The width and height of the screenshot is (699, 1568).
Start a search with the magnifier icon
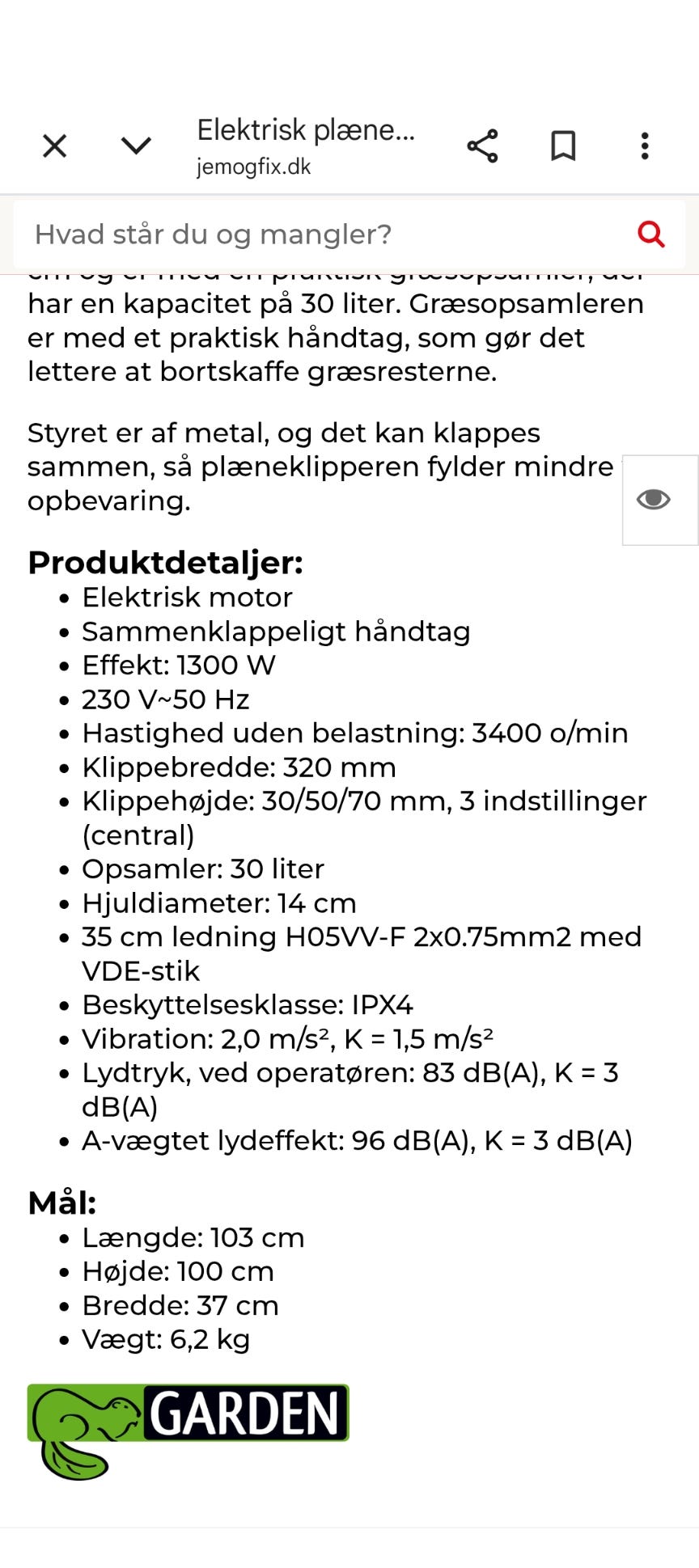pos(651,235)
